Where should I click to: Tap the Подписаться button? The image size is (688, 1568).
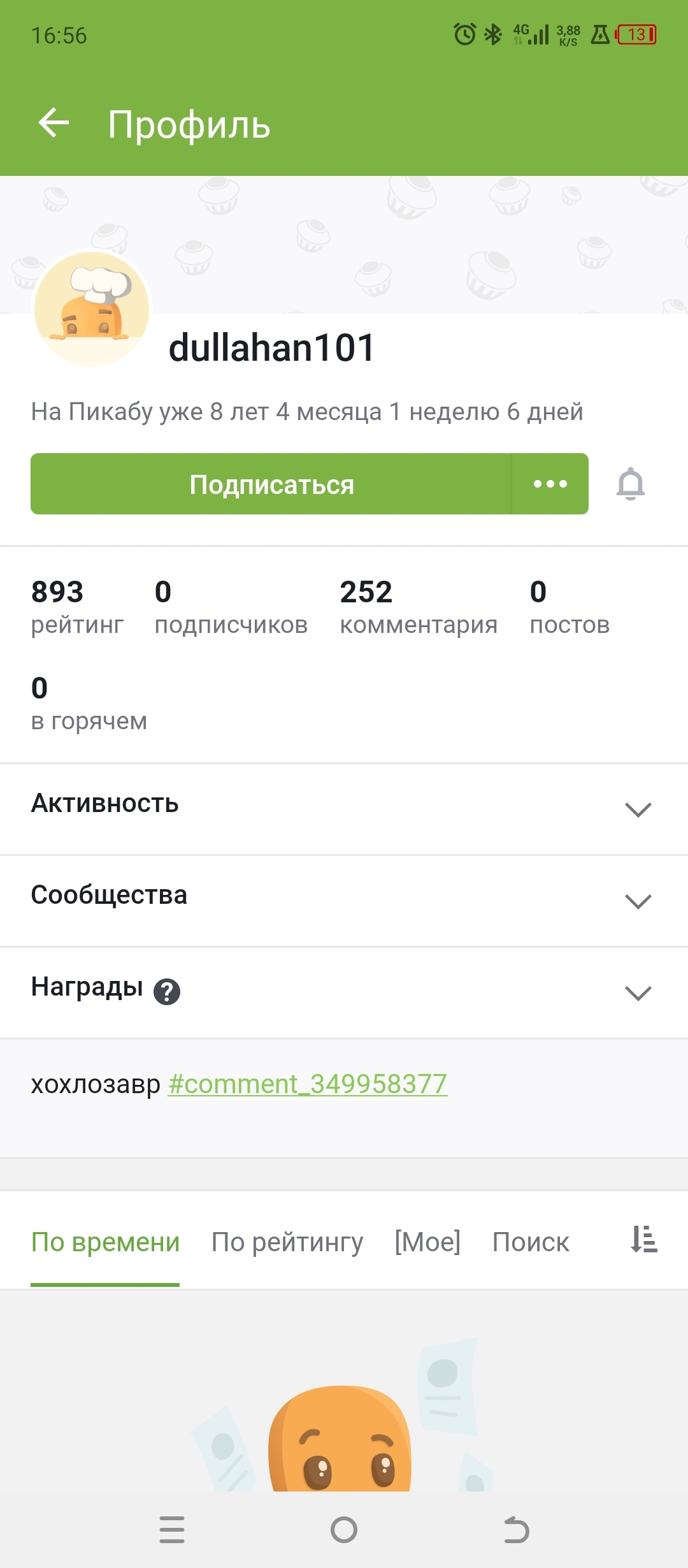[x=271, y=484]
